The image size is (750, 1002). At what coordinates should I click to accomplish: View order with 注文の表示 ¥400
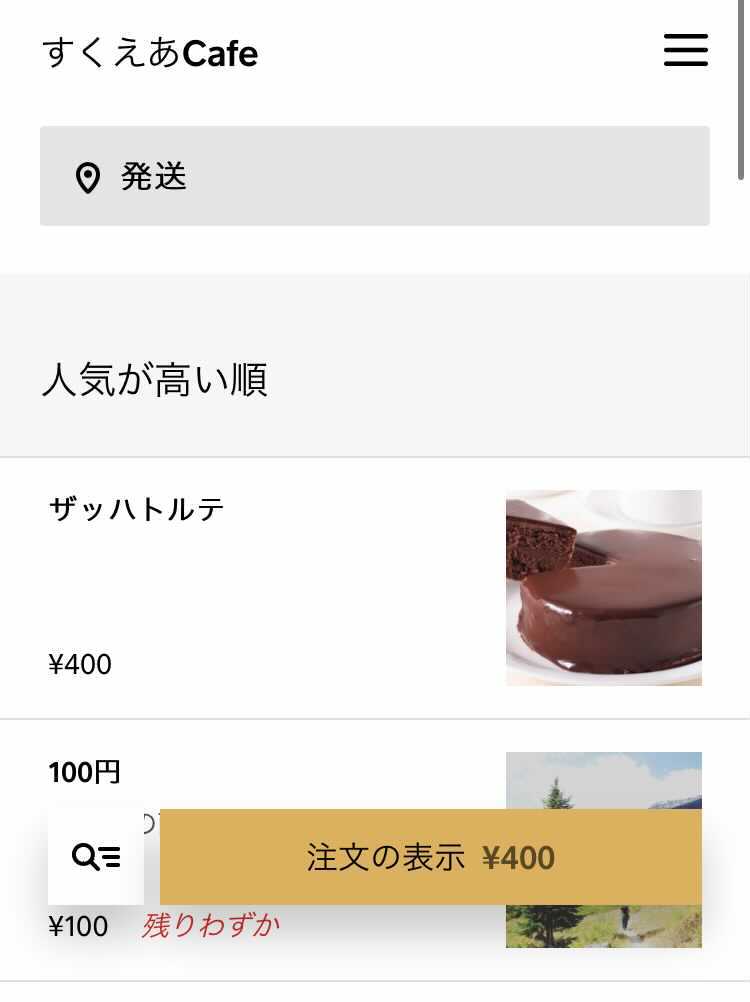(x=430, y=857)
